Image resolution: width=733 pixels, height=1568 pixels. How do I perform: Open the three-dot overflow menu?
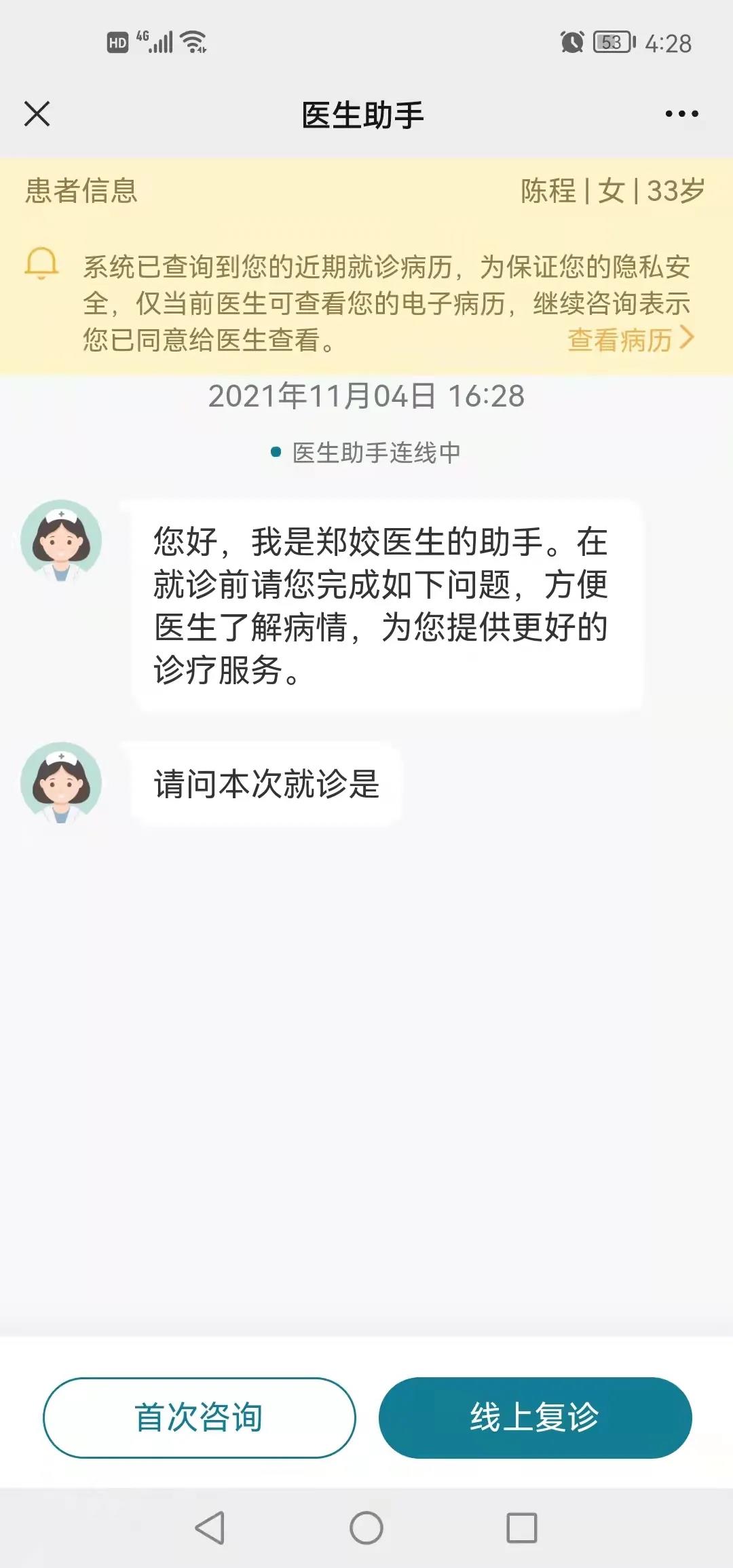[681, 114]
